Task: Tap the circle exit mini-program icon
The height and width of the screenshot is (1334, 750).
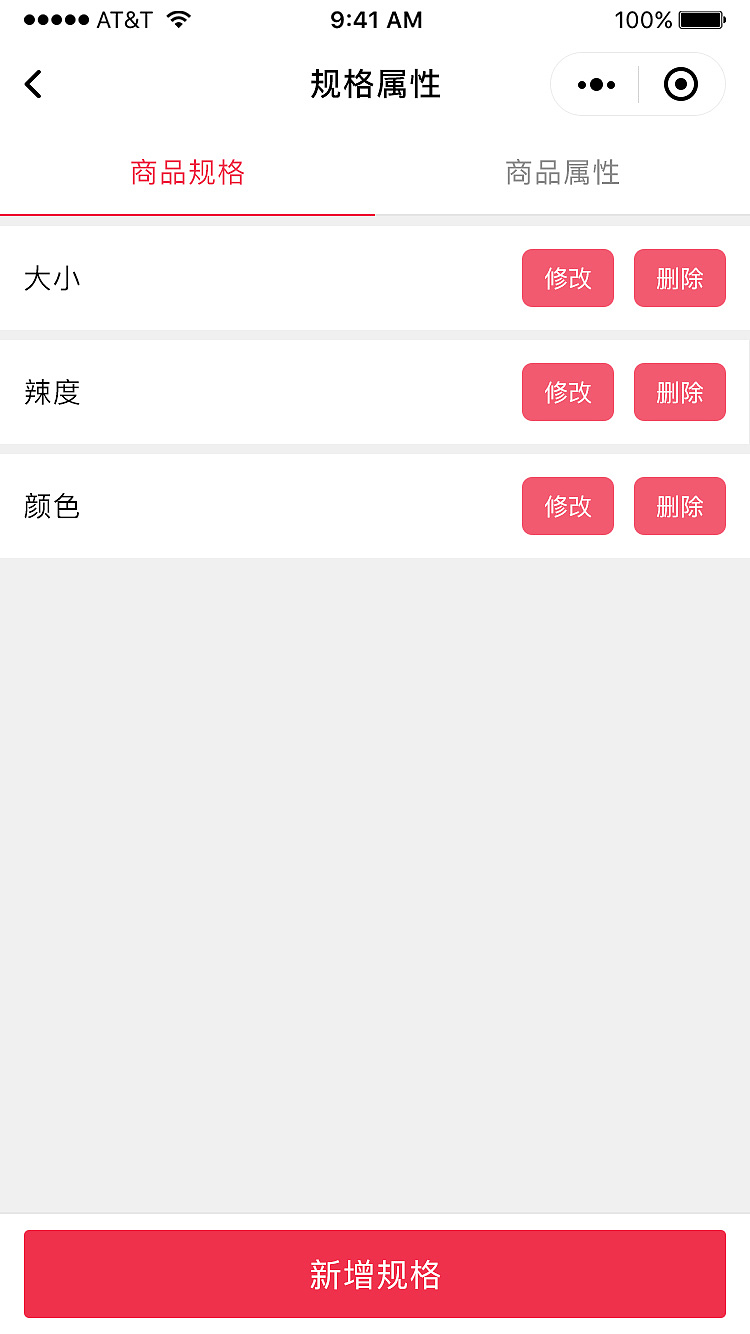Action: click(x=681, y=84)
